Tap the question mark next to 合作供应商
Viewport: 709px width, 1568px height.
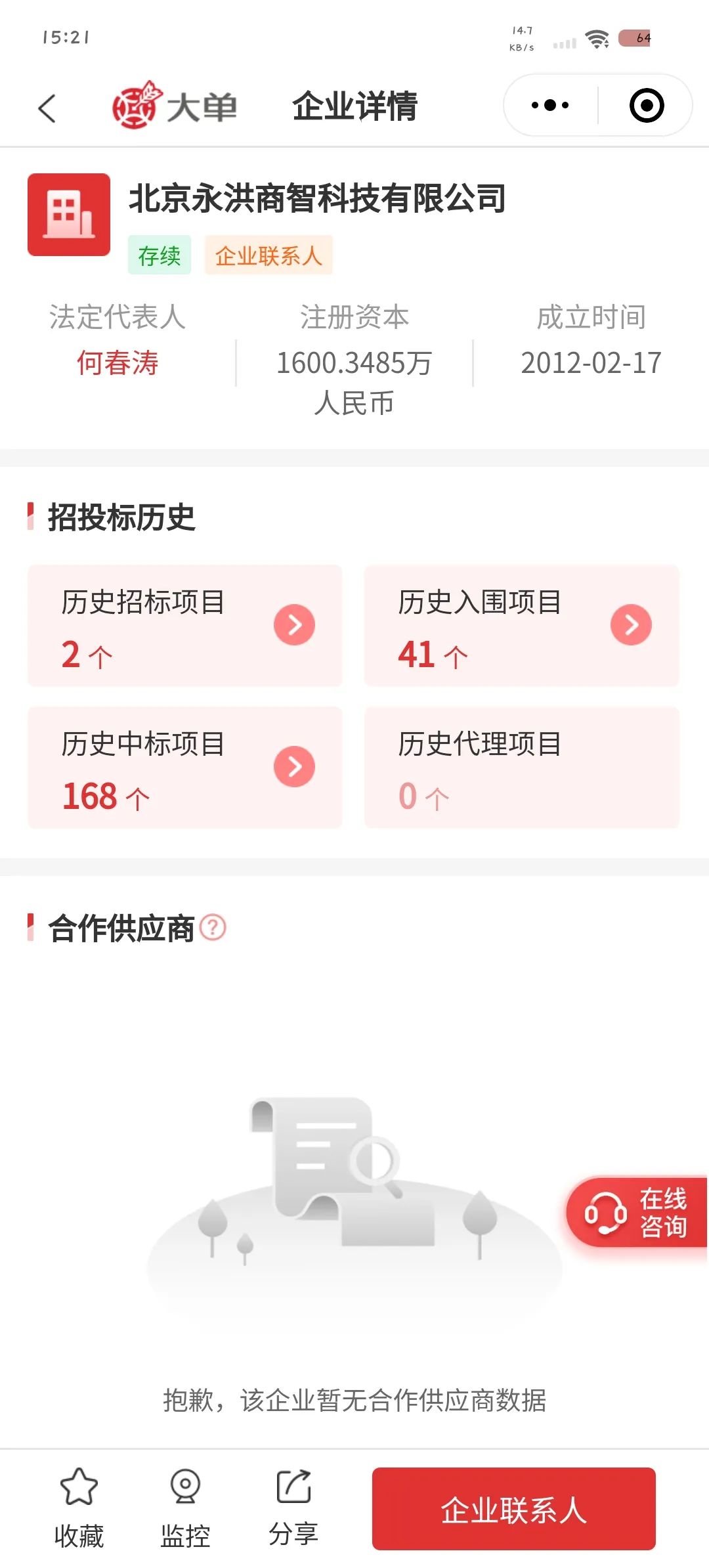(x=213, y=927)
